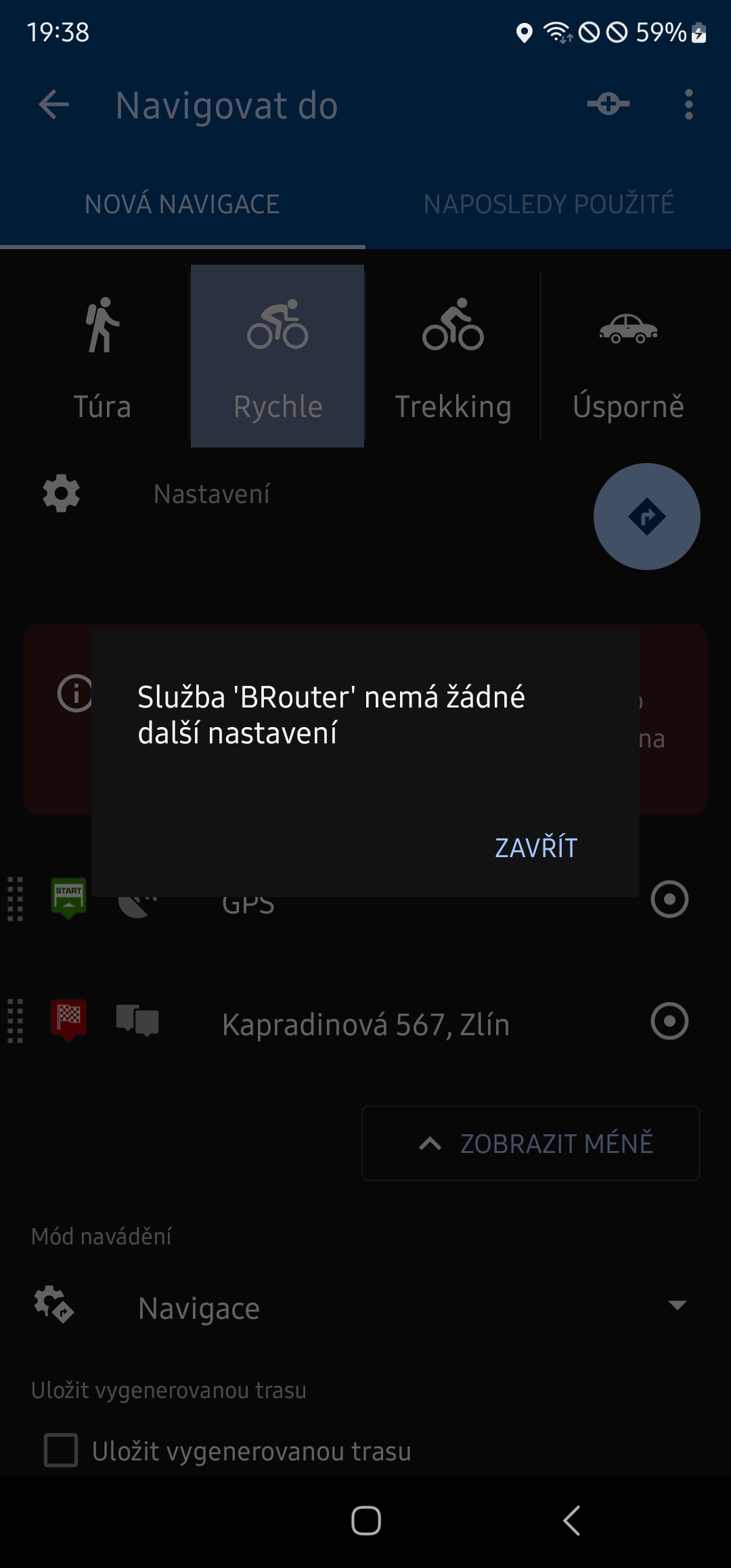Check Uložit vygenerovanou trasu
The height and width of the screenshot is (1568, 731).
point(61,1450)
